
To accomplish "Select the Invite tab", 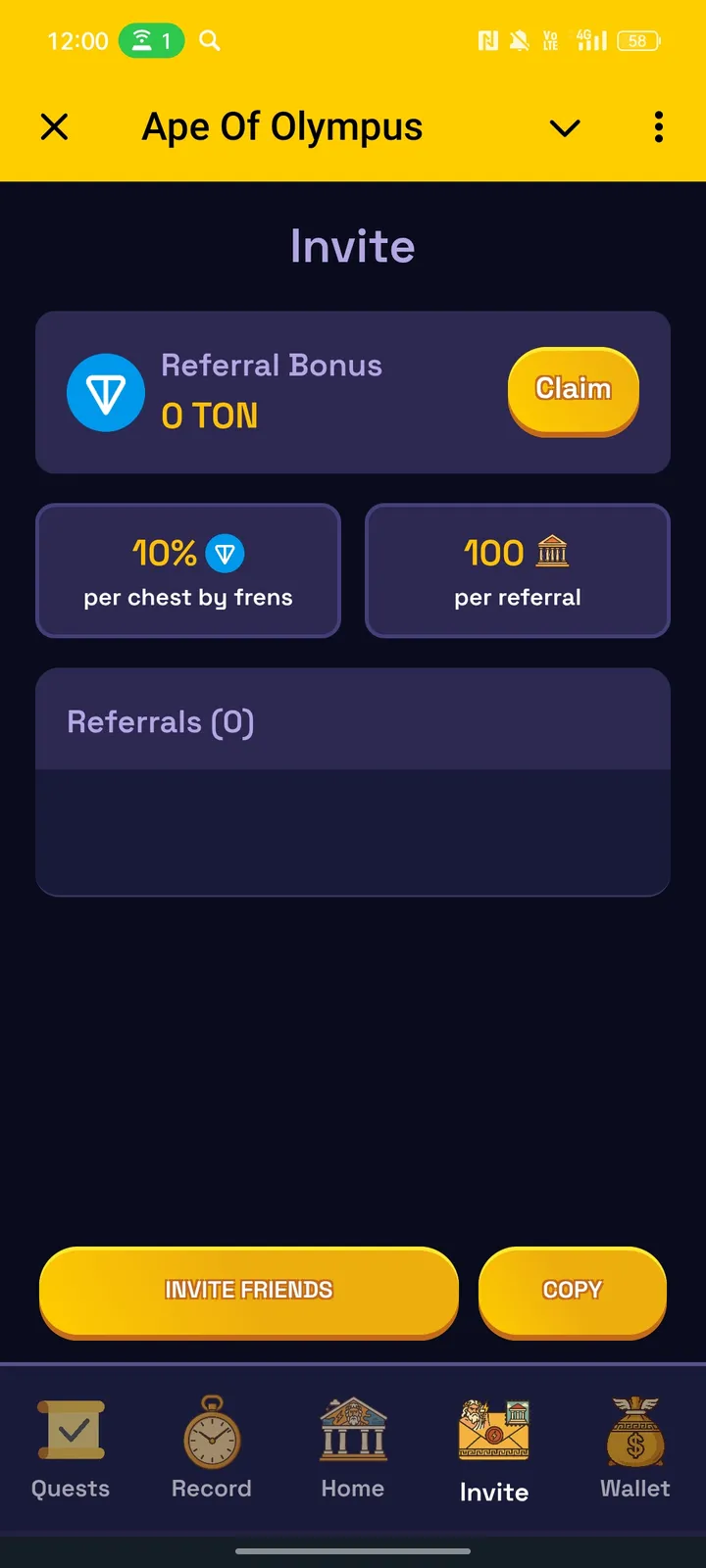I will [494, 1448].
